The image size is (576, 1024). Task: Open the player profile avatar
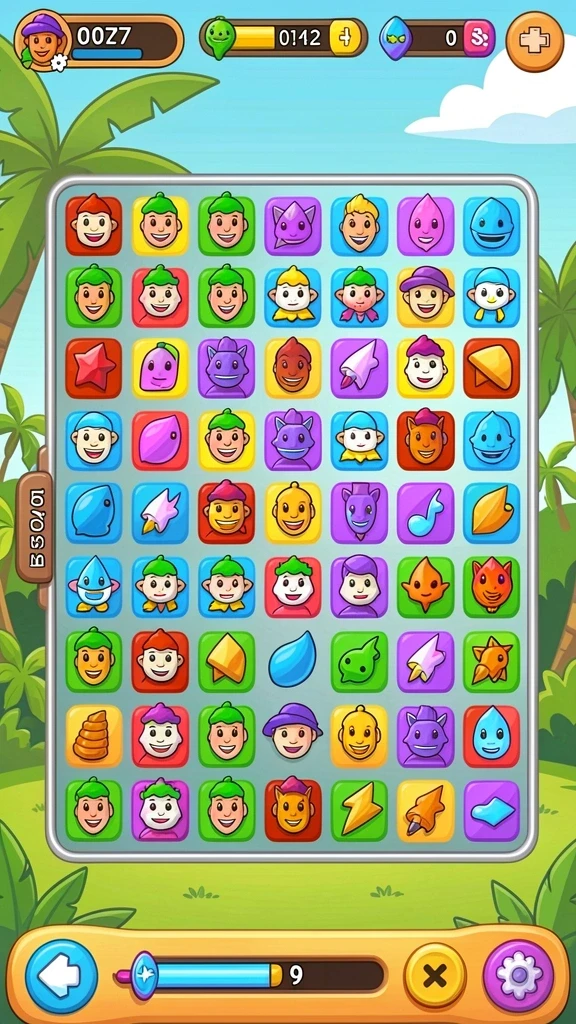pyautogui.click(x=43, y=40)
